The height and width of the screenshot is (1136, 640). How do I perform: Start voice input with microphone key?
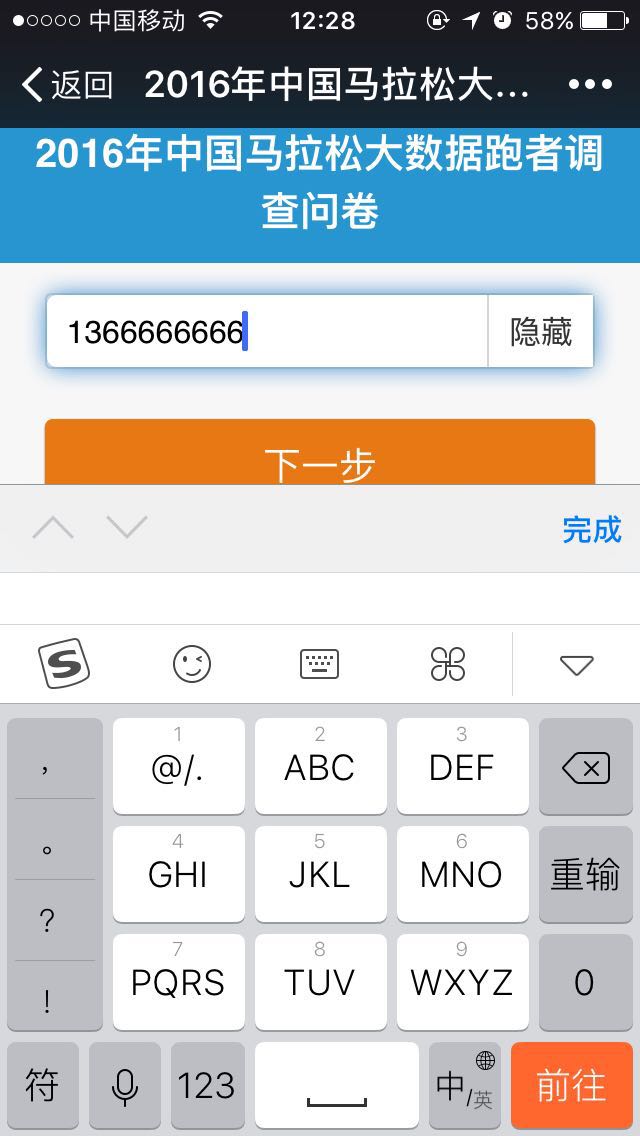click(125, 1085)
